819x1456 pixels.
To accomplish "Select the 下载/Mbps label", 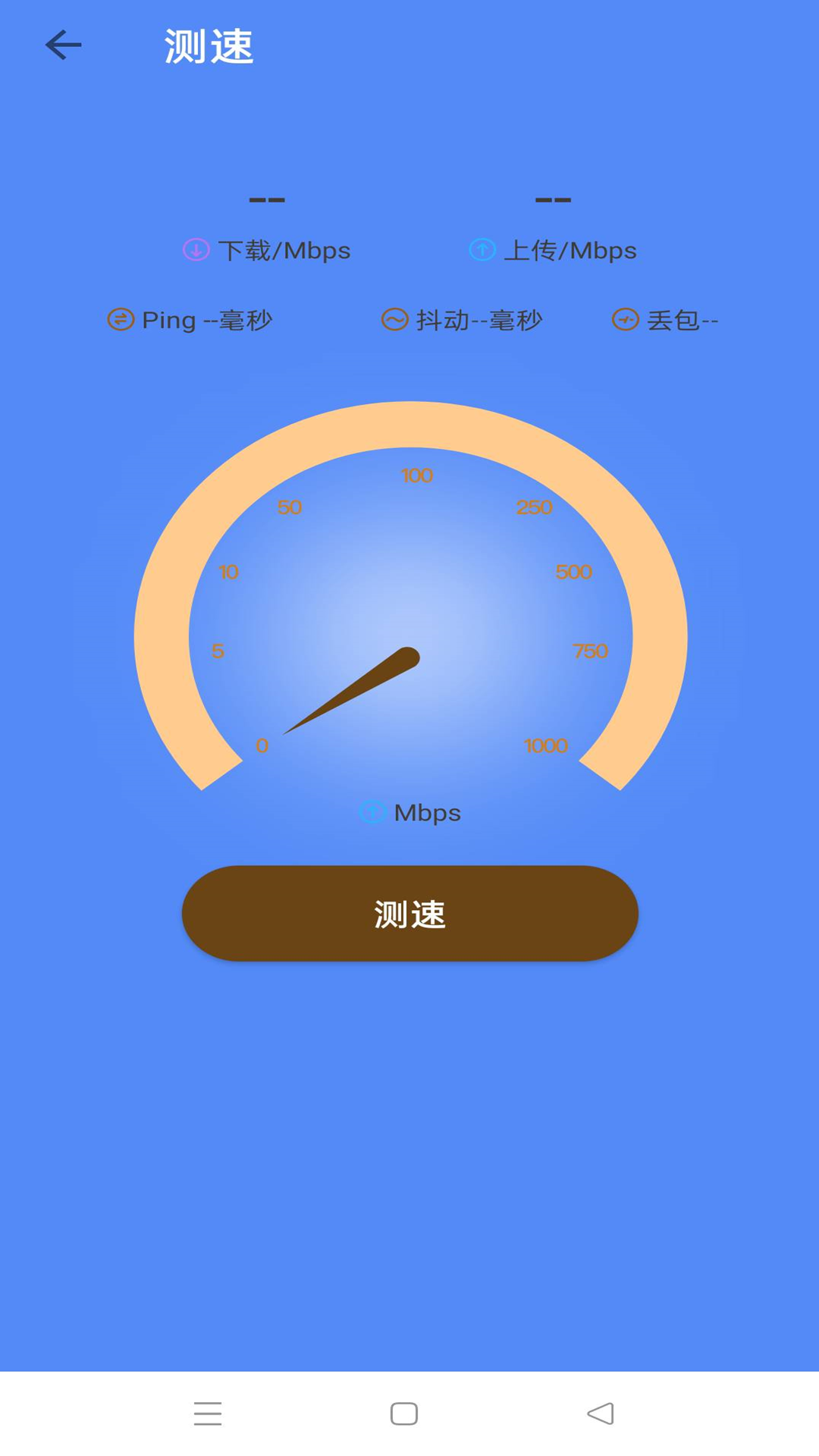I will click(x=284, y=249).
